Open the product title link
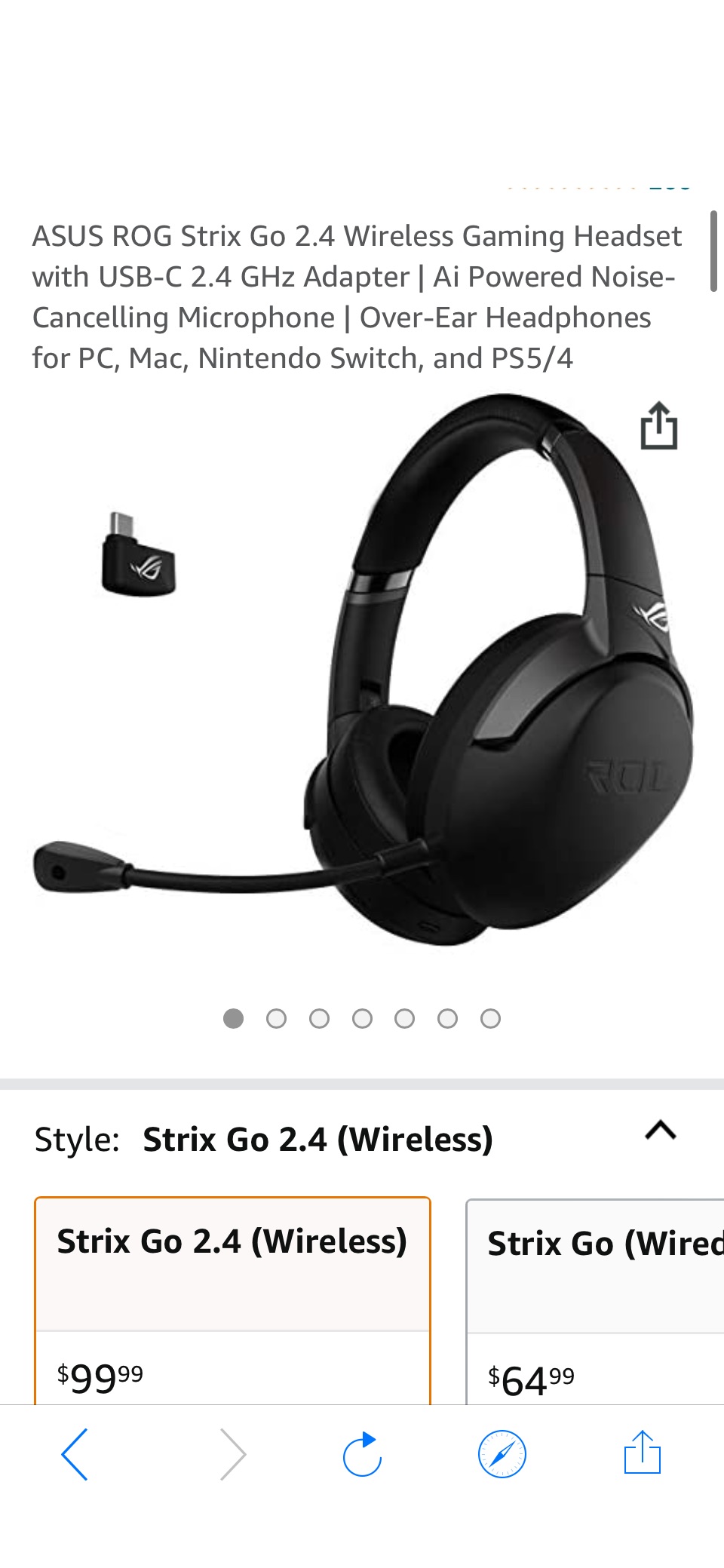724x1568 pixels. point(358,296)
